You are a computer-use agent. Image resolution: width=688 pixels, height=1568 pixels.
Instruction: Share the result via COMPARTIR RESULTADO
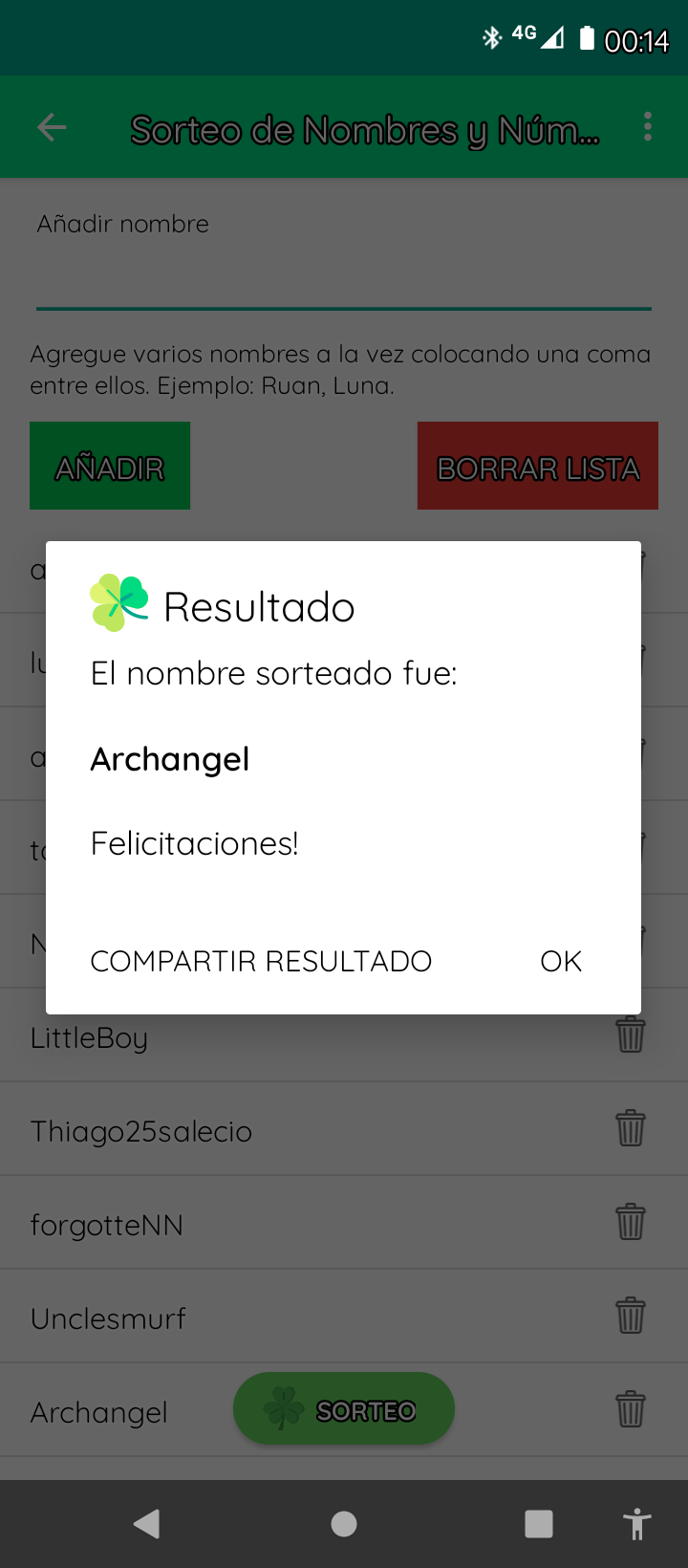(x=261, y=961)
